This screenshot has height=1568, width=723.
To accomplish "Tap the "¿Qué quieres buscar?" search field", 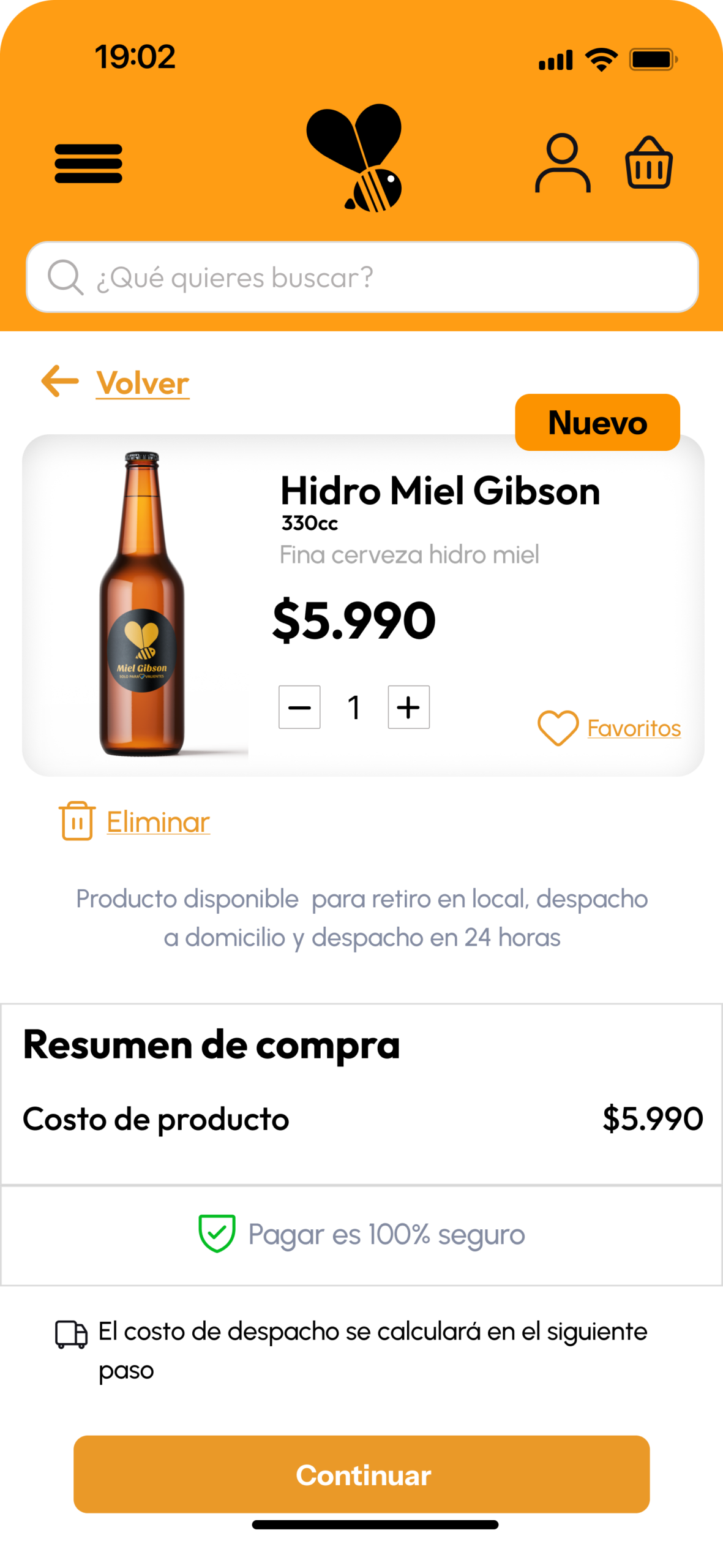I will [362, 277].
